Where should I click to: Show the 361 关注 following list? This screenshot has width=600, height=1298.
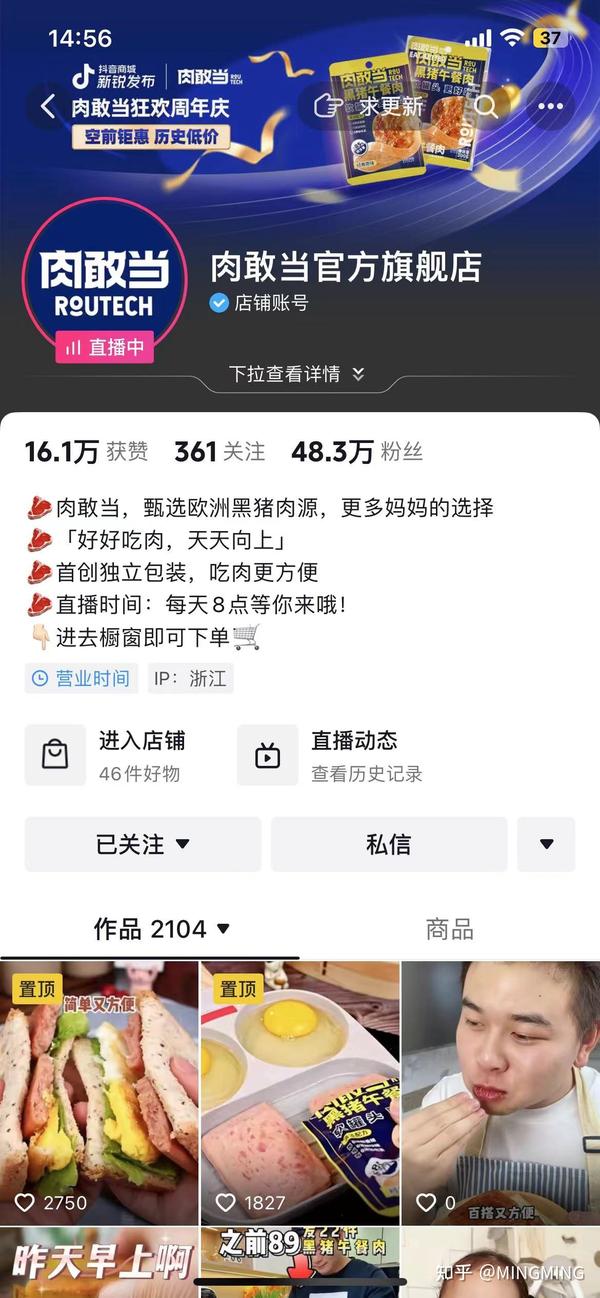(220, 452)
